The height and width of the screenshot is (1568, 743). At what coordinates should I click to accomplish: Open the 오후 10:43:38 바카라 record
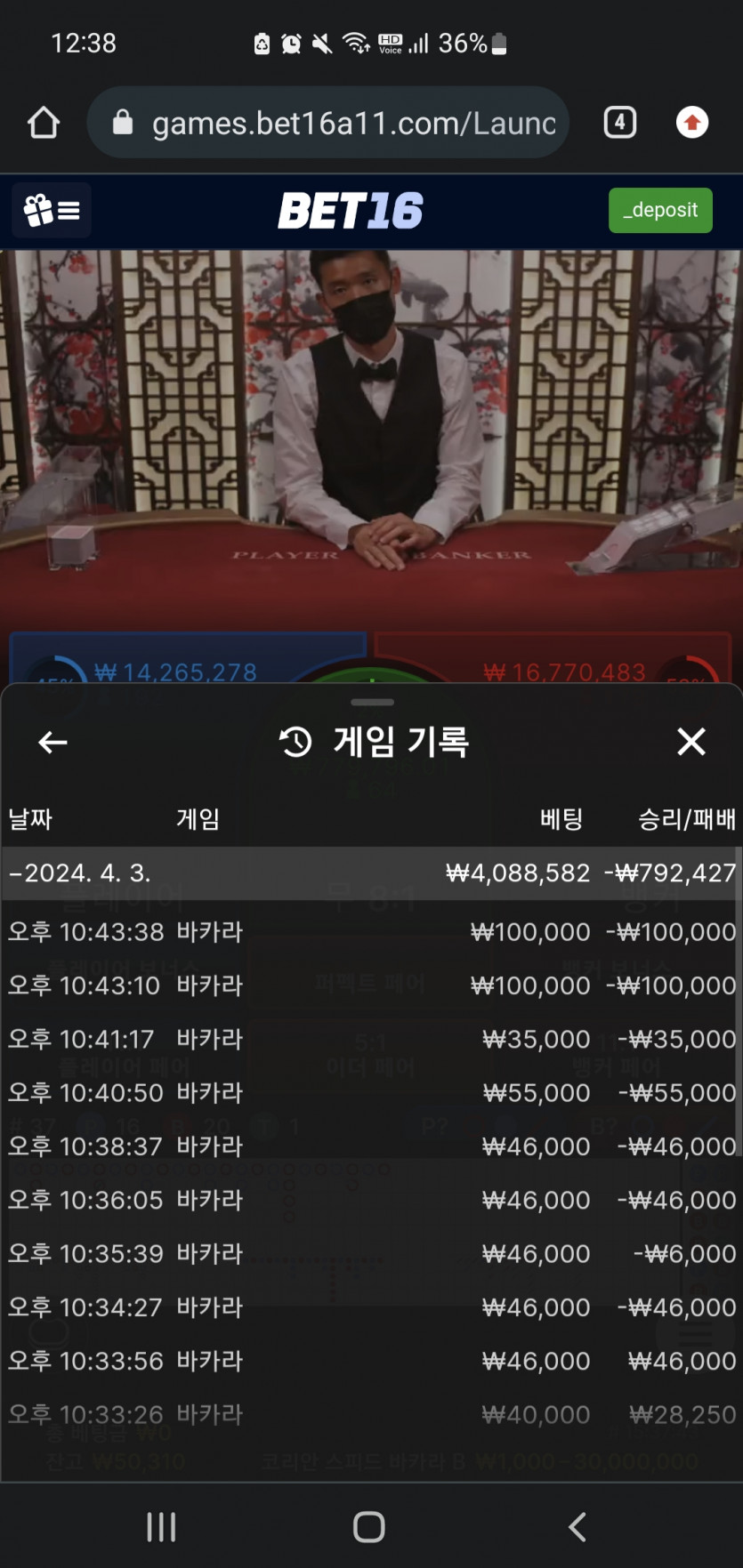(371, 932)
